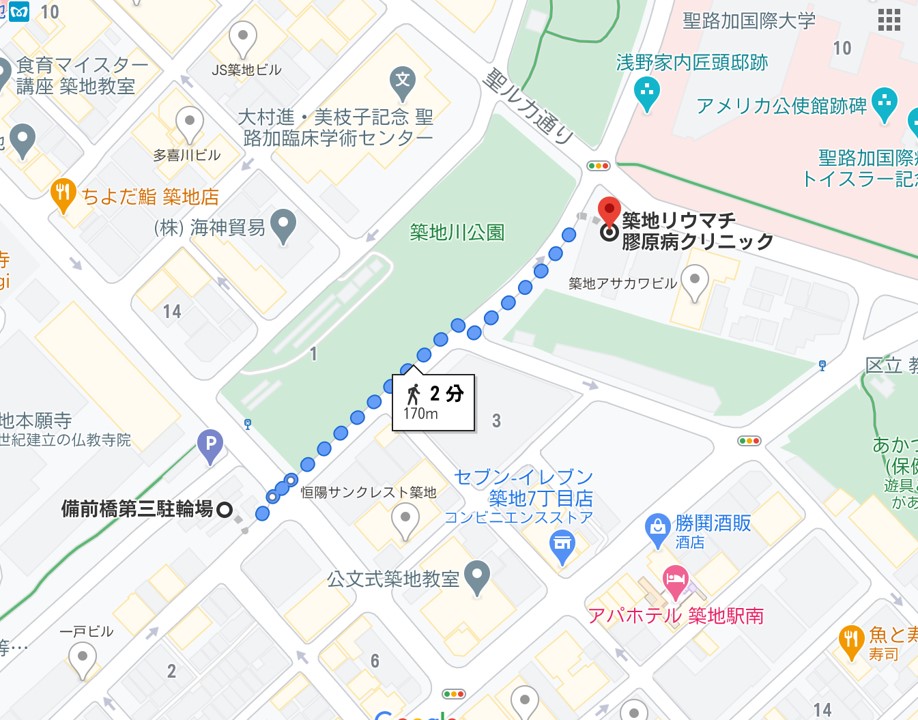This screenshot has height=720, width=918.
Task: Open the Google apps grid menu
Action: tap(888, 20)
